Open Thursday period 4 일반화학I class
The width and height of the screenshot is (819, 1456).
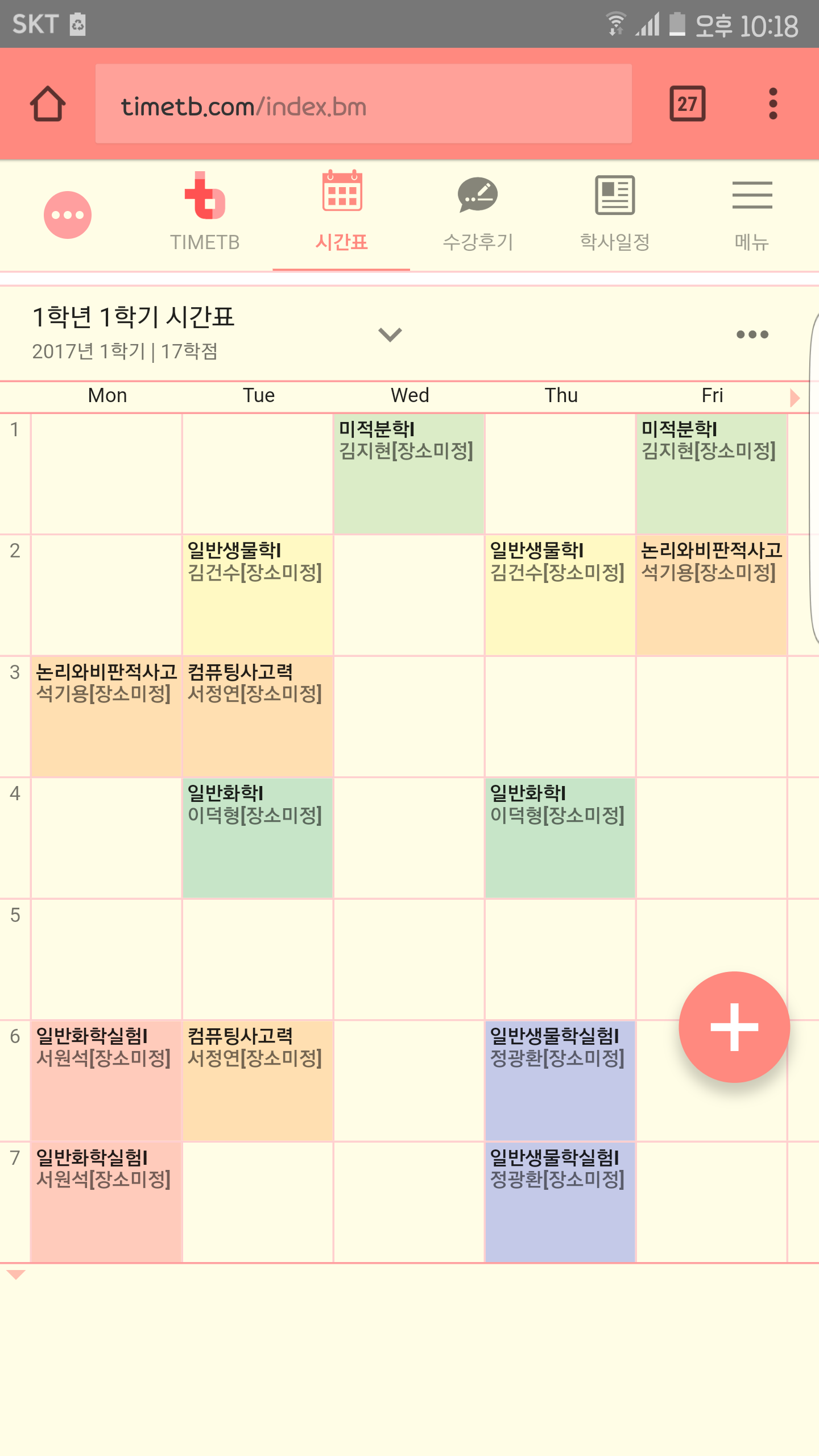[x=560, y=838]
